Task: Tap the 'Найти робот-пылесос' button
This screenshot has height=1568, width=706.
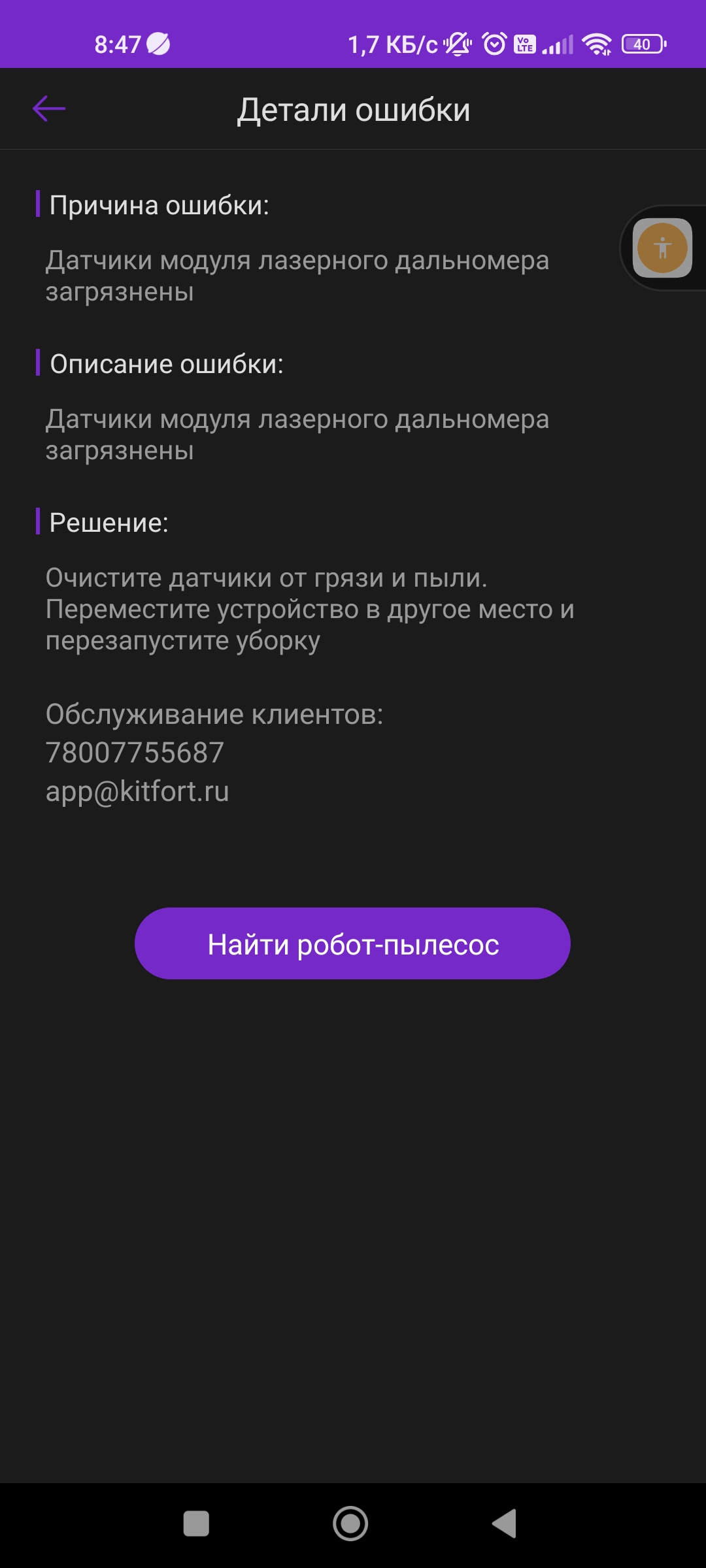Action: tap(352, 943)
